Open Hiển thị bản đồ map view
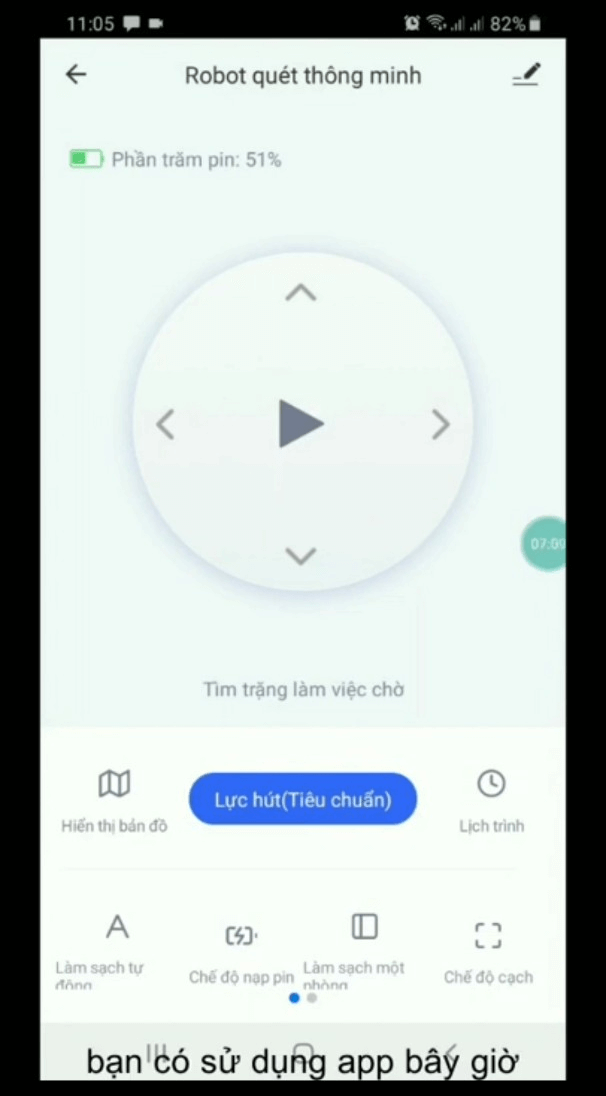 pyautogui.click(x=114, y=799)
